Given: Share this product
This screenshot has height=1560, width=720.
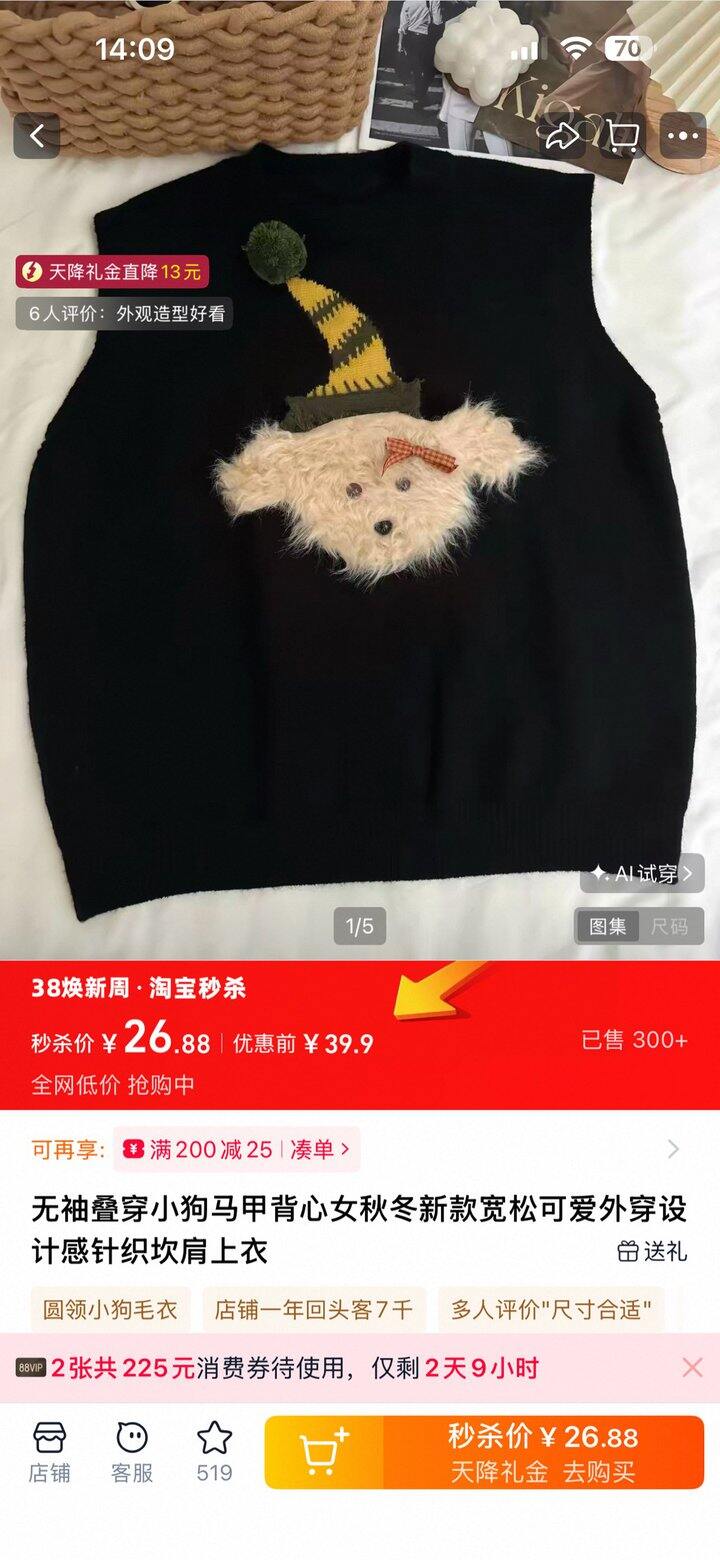Looking at the screenshot, I should pos(563,136).
